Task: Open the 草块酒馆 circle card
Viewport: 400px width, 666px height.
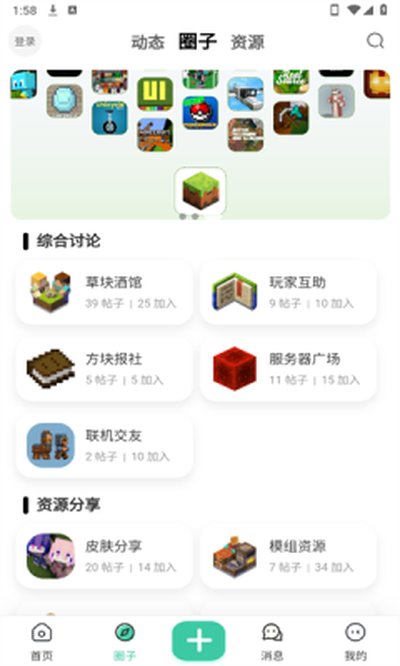Action: (104, 292)
